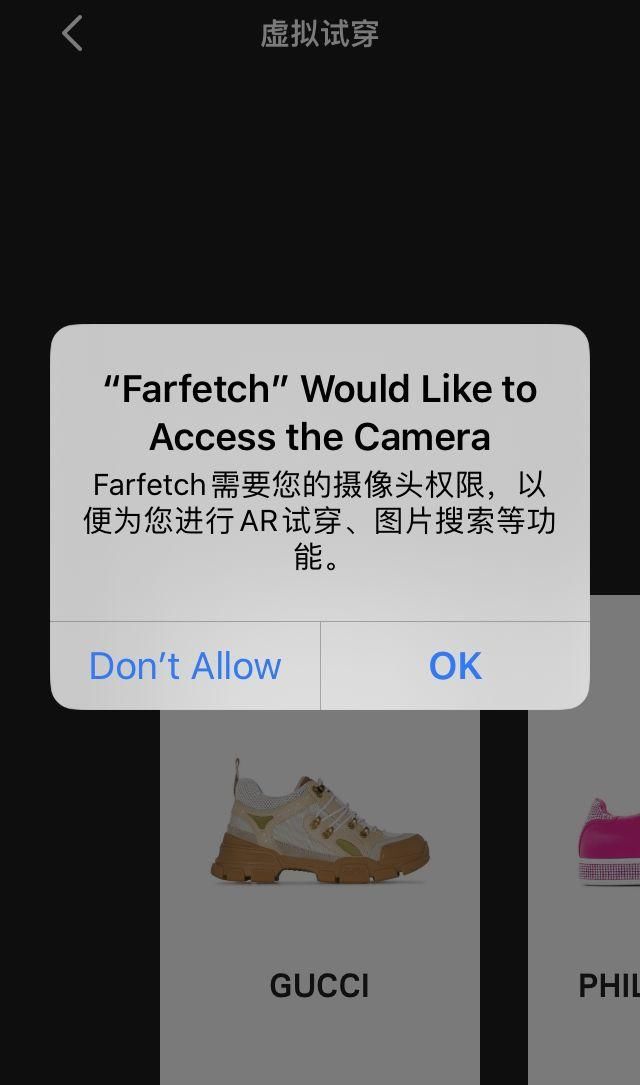The width and height of the screenshot is (640, 1085).
Task: Select the GUCCI sneaker card
Action: point(320,897)
